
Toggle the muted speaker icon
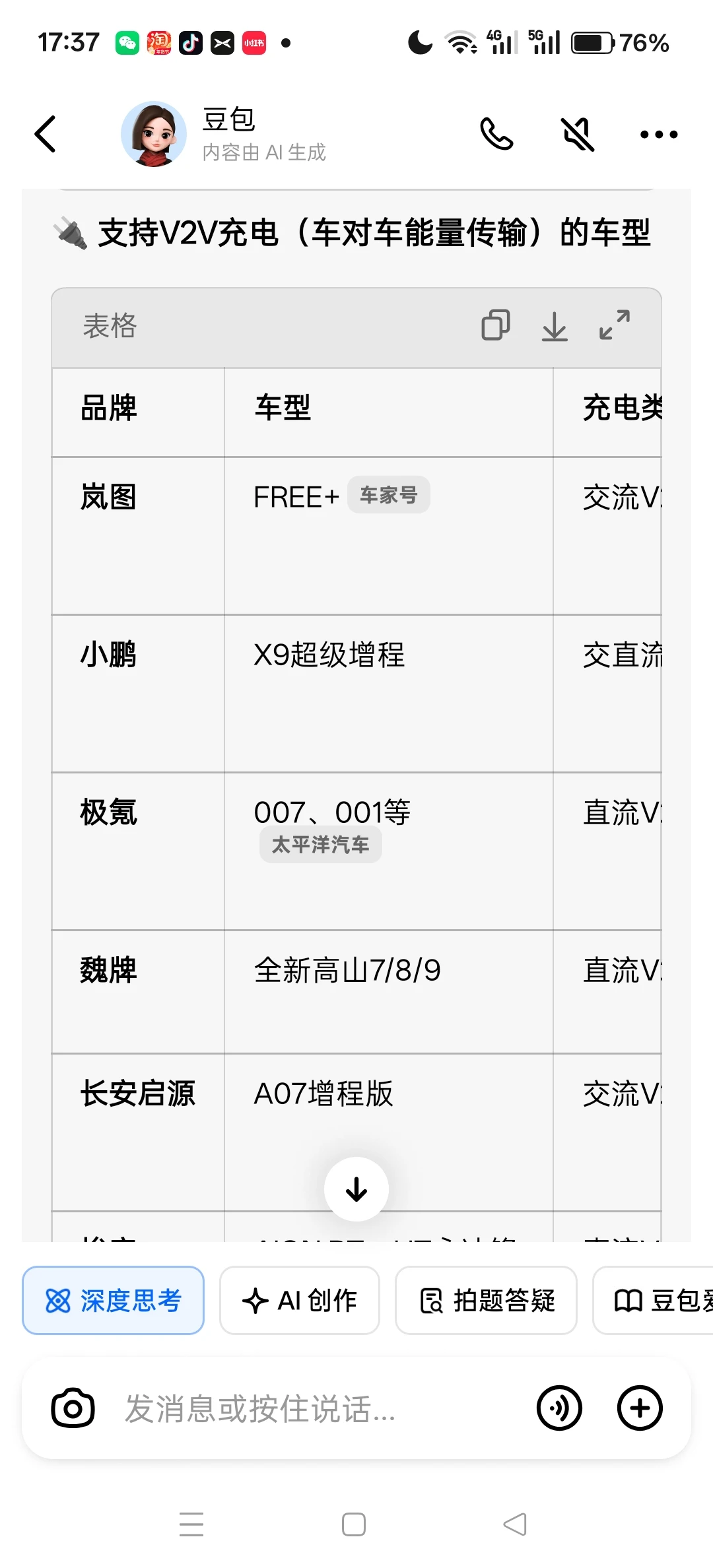(x=578, y=134)
